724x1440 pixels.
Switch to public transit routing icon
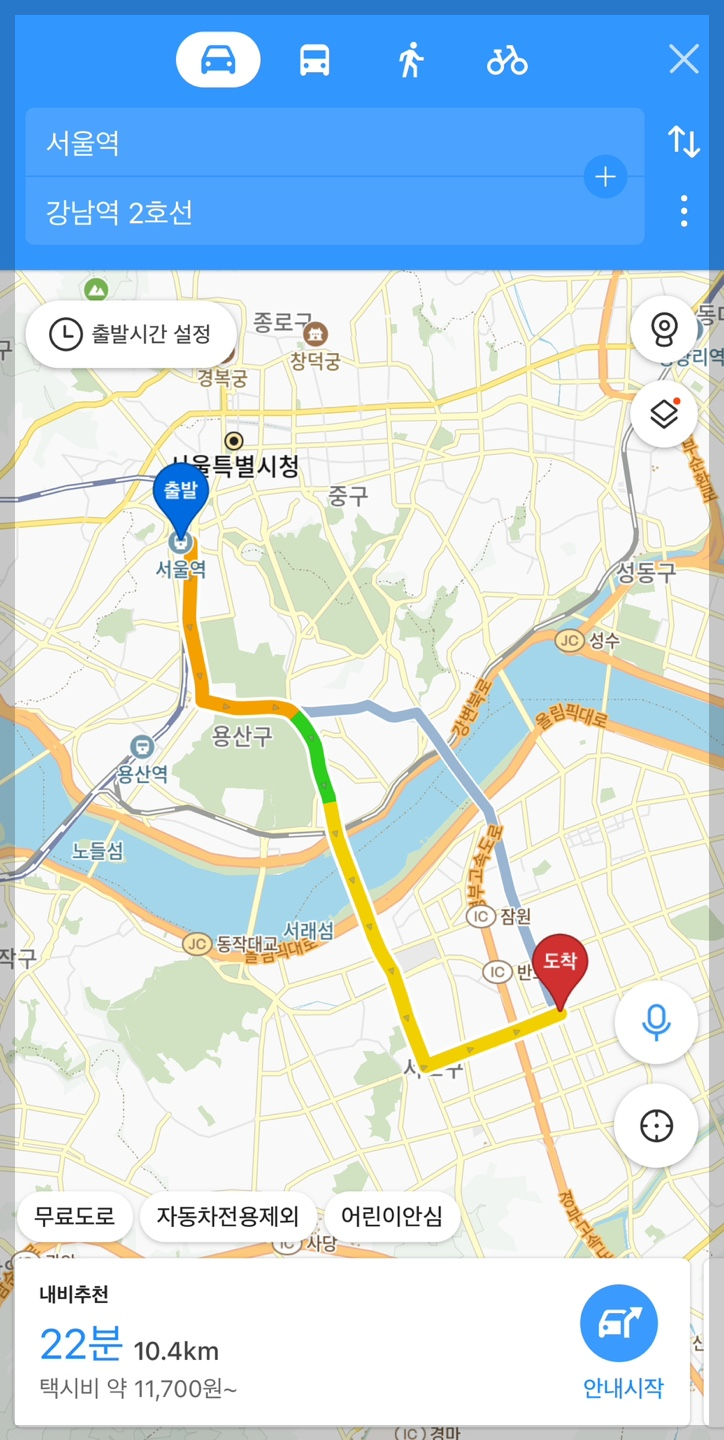[x=314, y=59]
